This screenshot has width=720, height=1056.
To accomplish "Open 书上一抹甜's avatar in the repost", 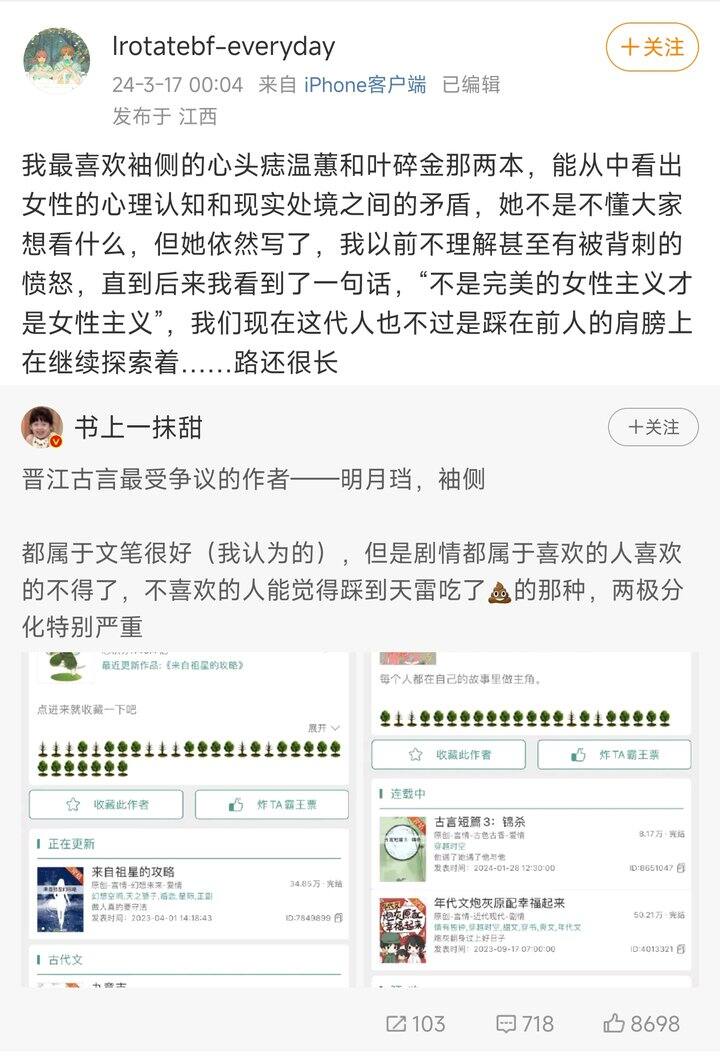I will tap(42, 427).
